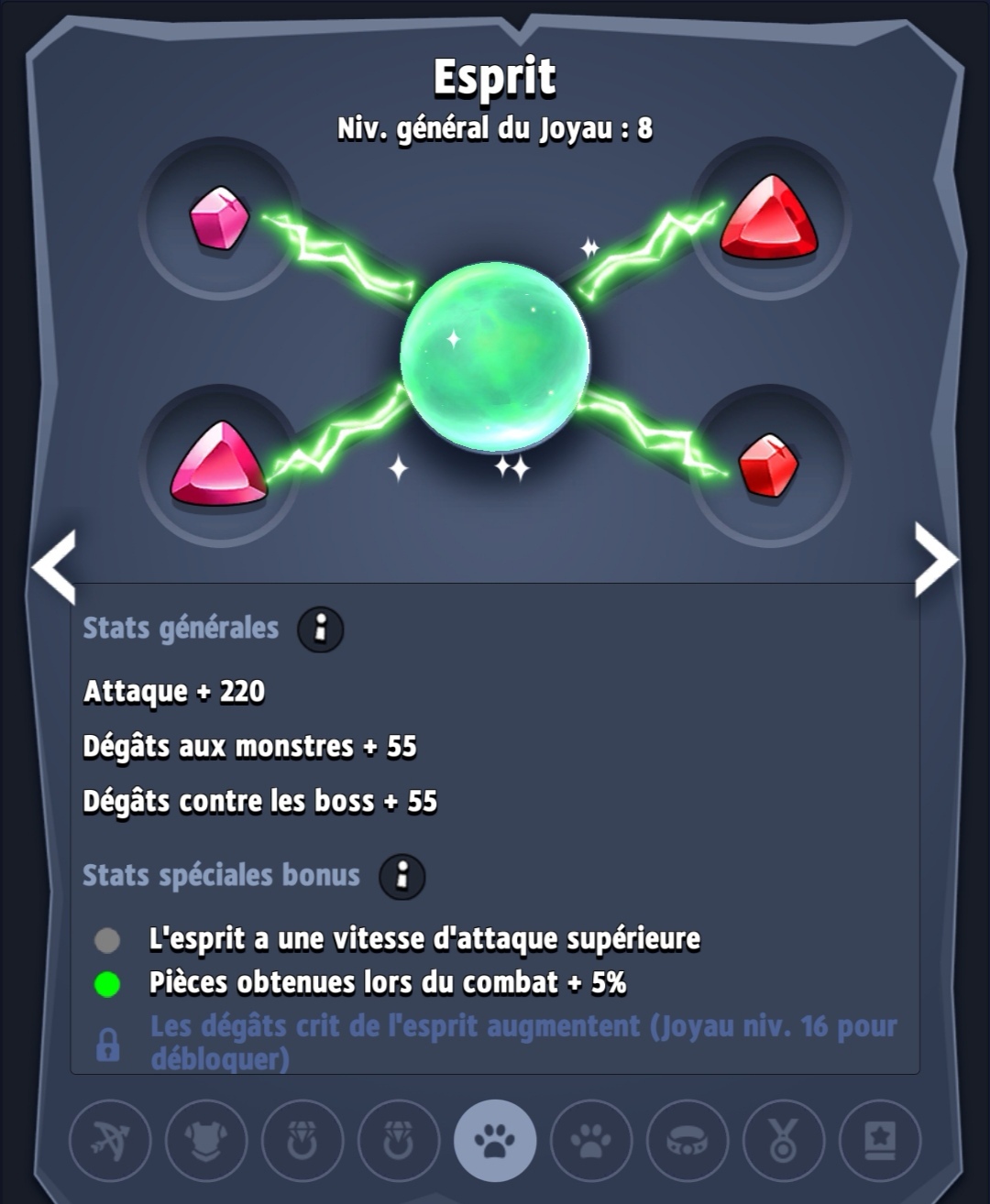
Task: Switch to the bow weapon tab
Action: click(110, 1141)
